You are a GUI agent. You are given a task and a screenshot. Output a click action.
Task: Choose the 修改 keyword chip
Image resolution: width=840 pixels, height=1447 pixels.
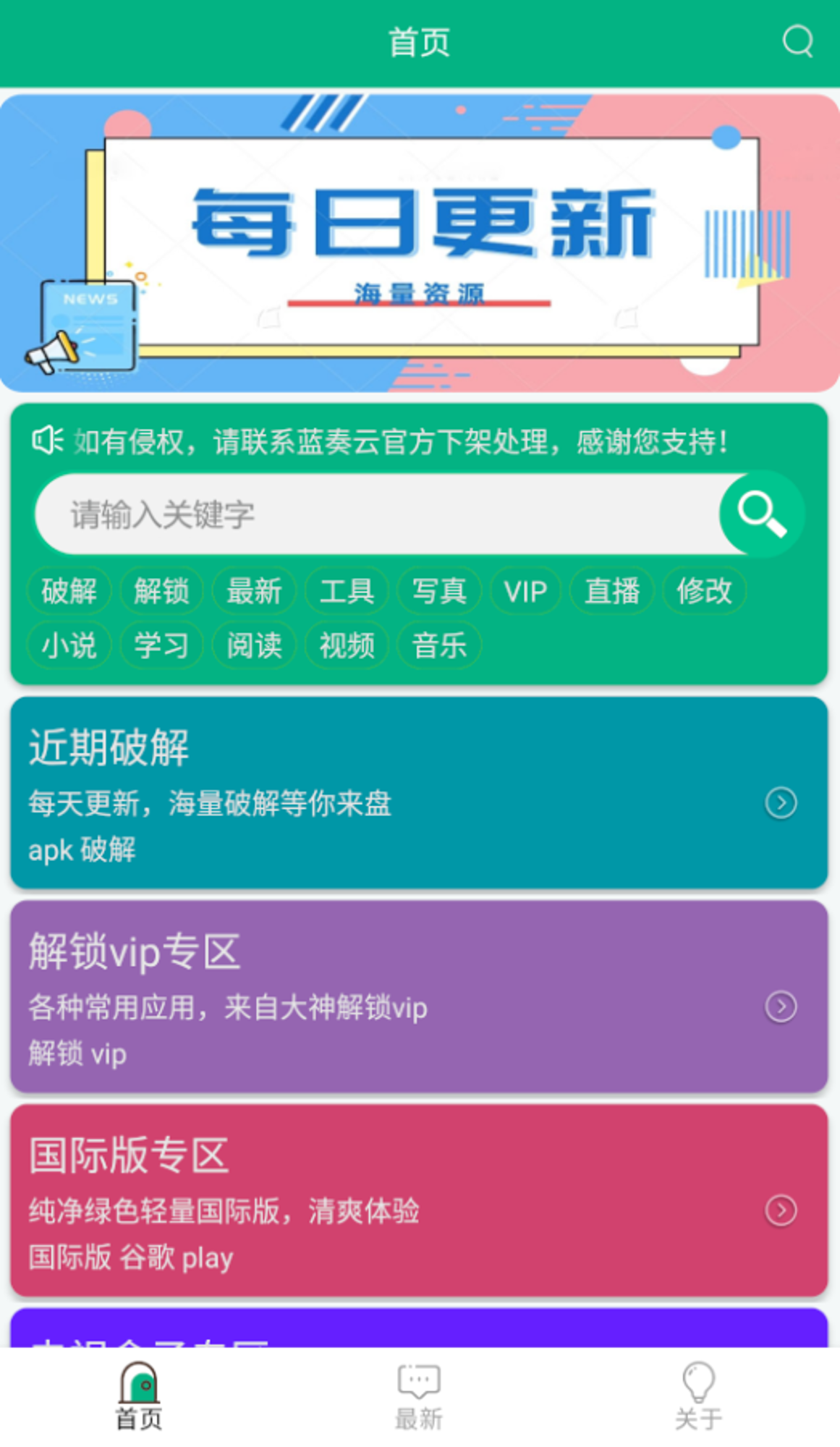[x=704, y=591]
